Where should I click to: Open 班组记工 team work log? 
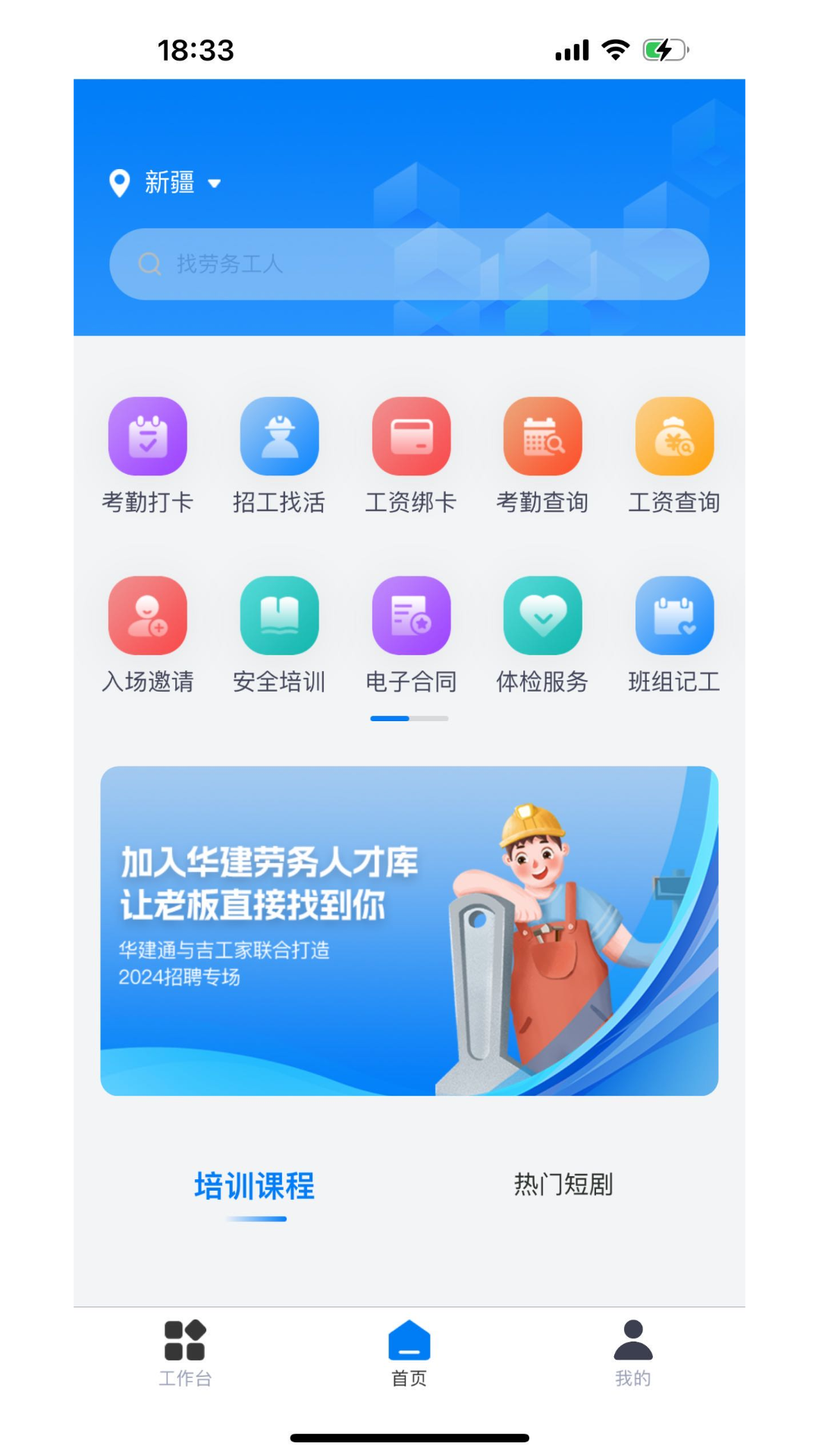[674, 634]
